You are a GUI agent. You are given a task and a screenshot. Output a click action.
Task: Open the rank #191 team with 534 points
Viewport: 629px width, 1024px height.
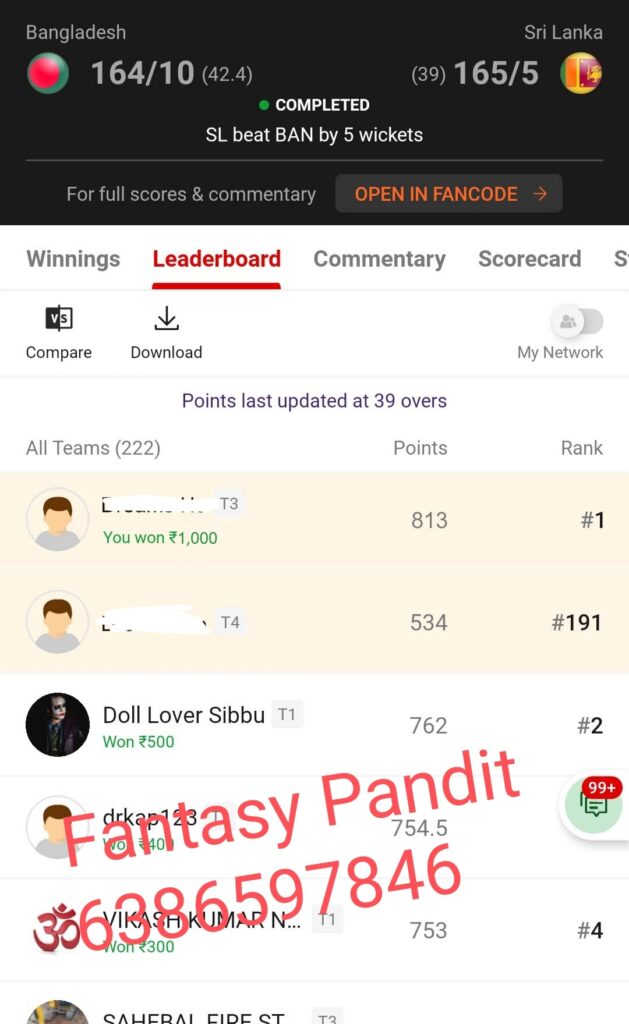pos(314,622)
